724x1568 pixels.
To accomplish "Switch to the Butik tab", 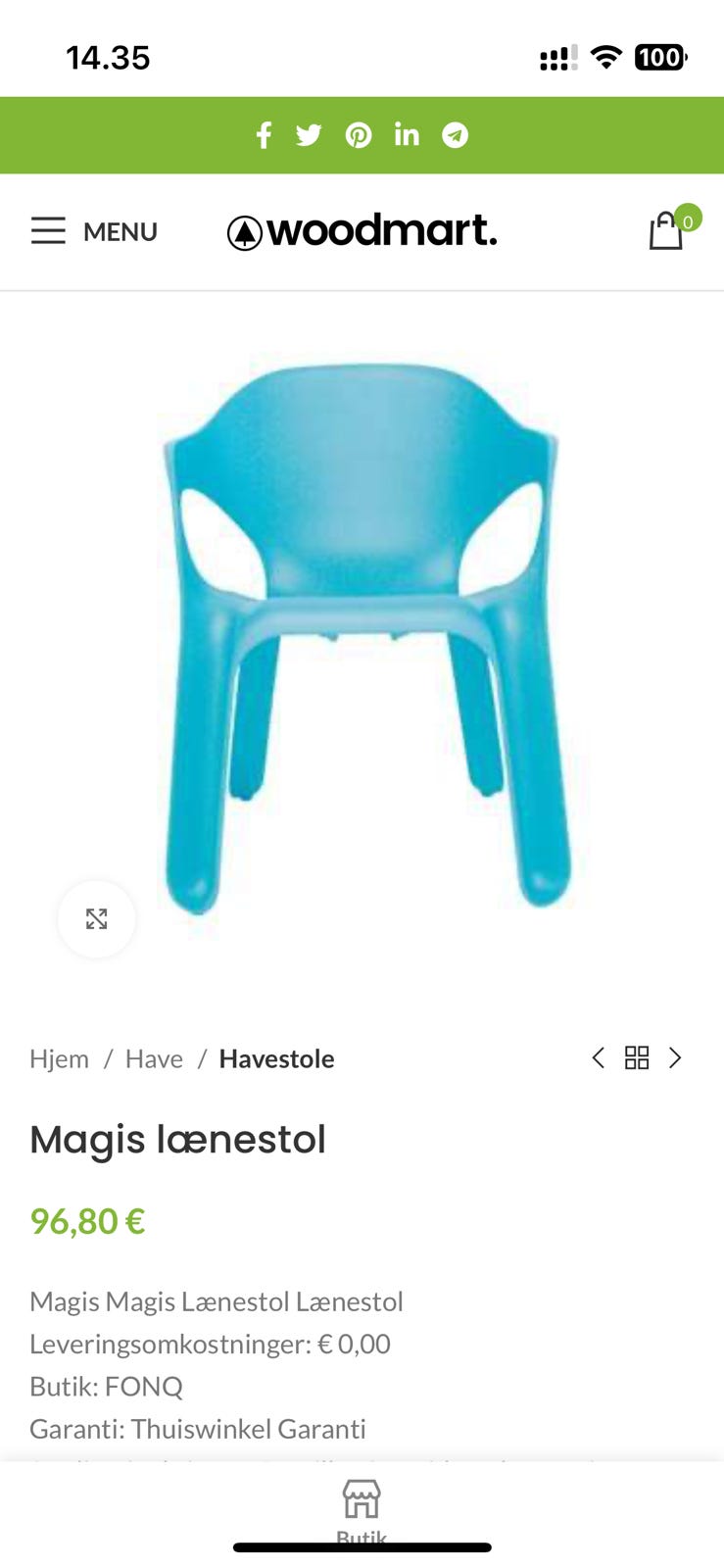I will point(362,1509).
